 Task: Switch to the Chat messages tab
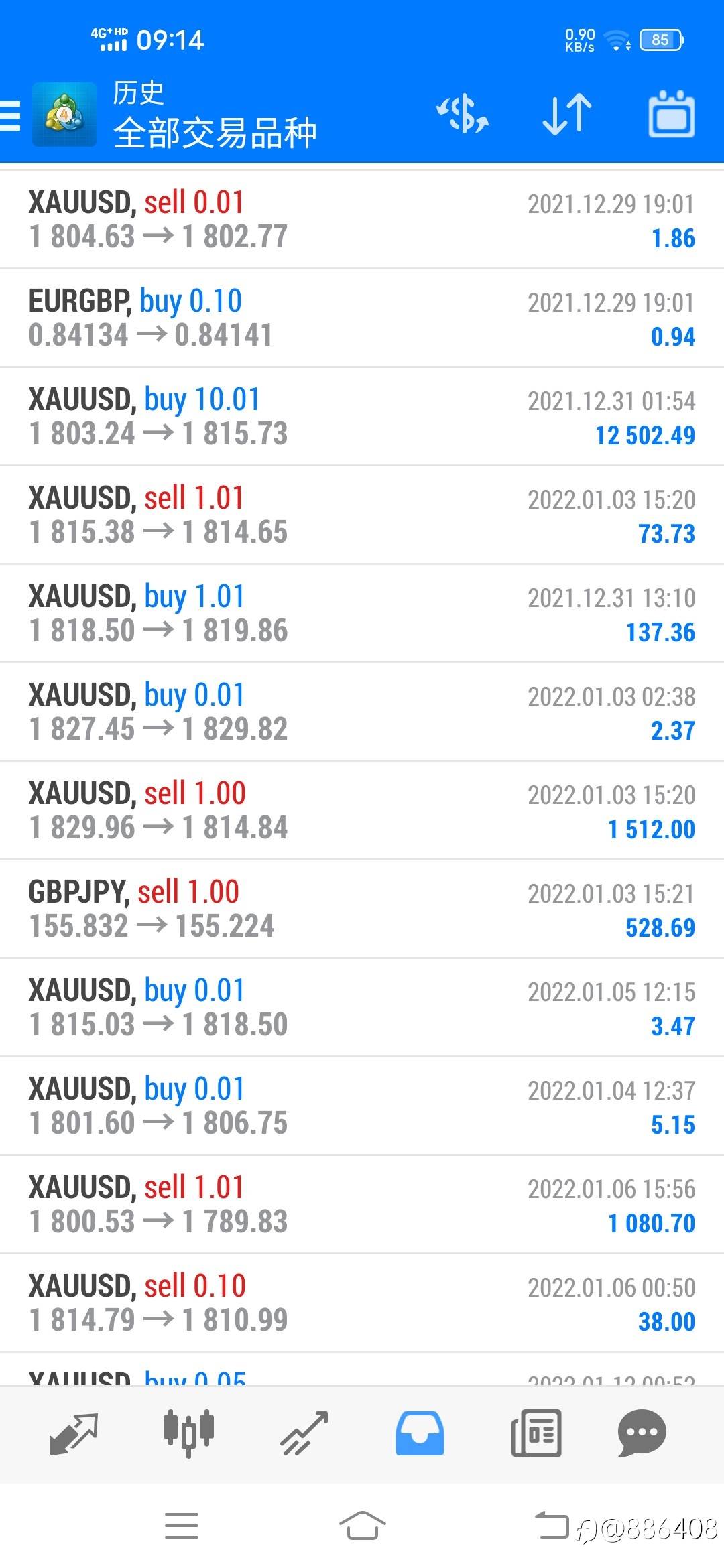(x=642, y=1434)
